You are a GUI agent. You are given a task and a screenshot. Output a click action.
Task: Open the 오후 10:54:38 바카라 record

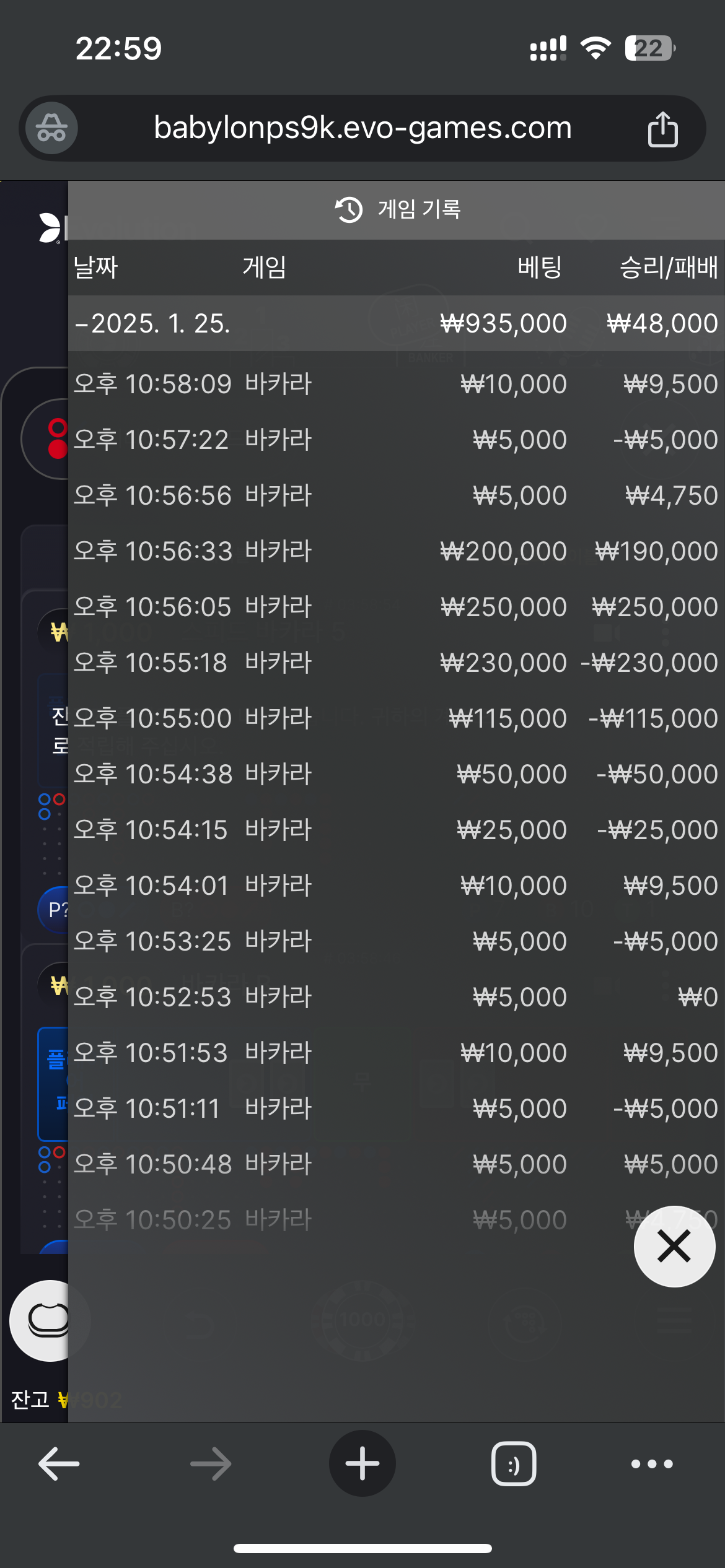[x=397, y=774]
